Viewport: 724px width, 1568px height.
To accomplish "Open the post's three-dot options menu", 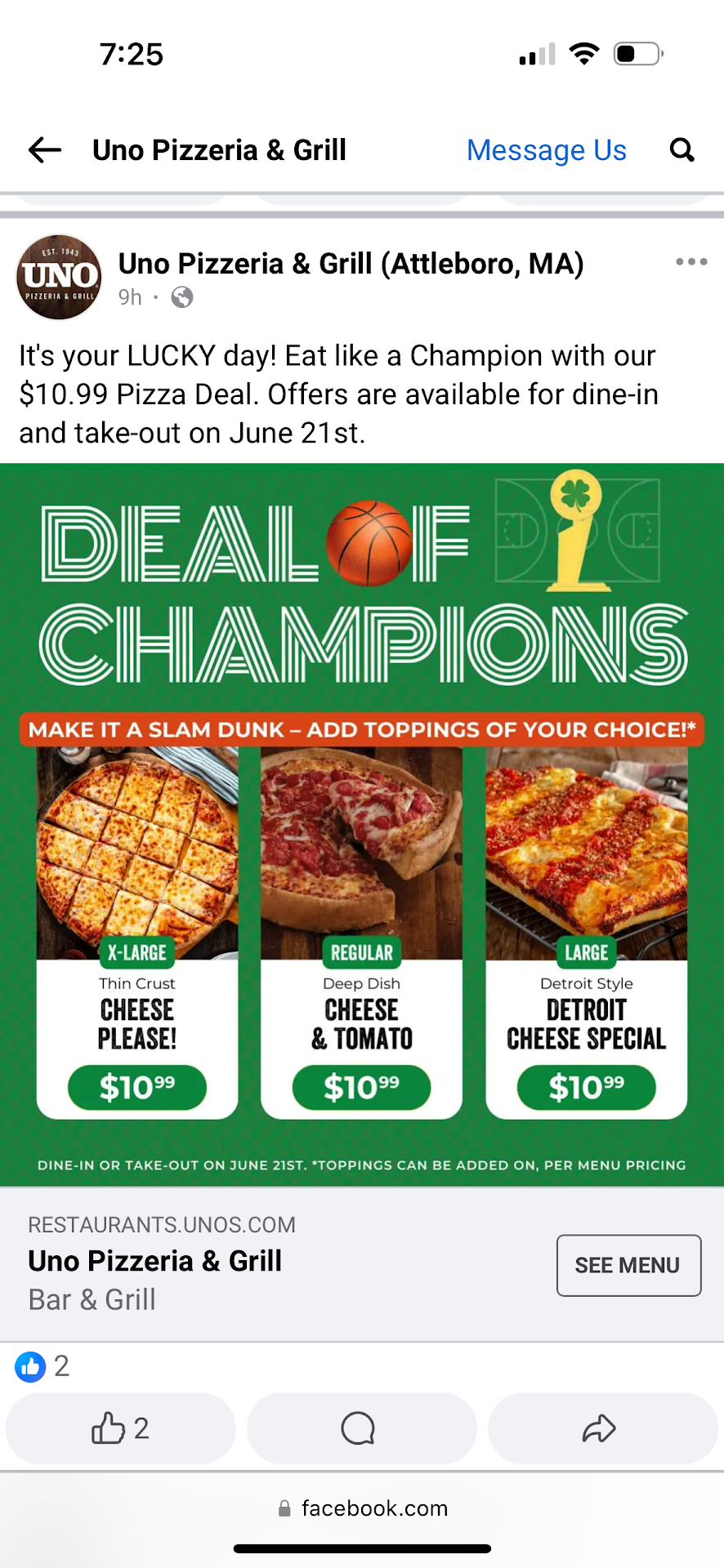I will tap(690, 262).
